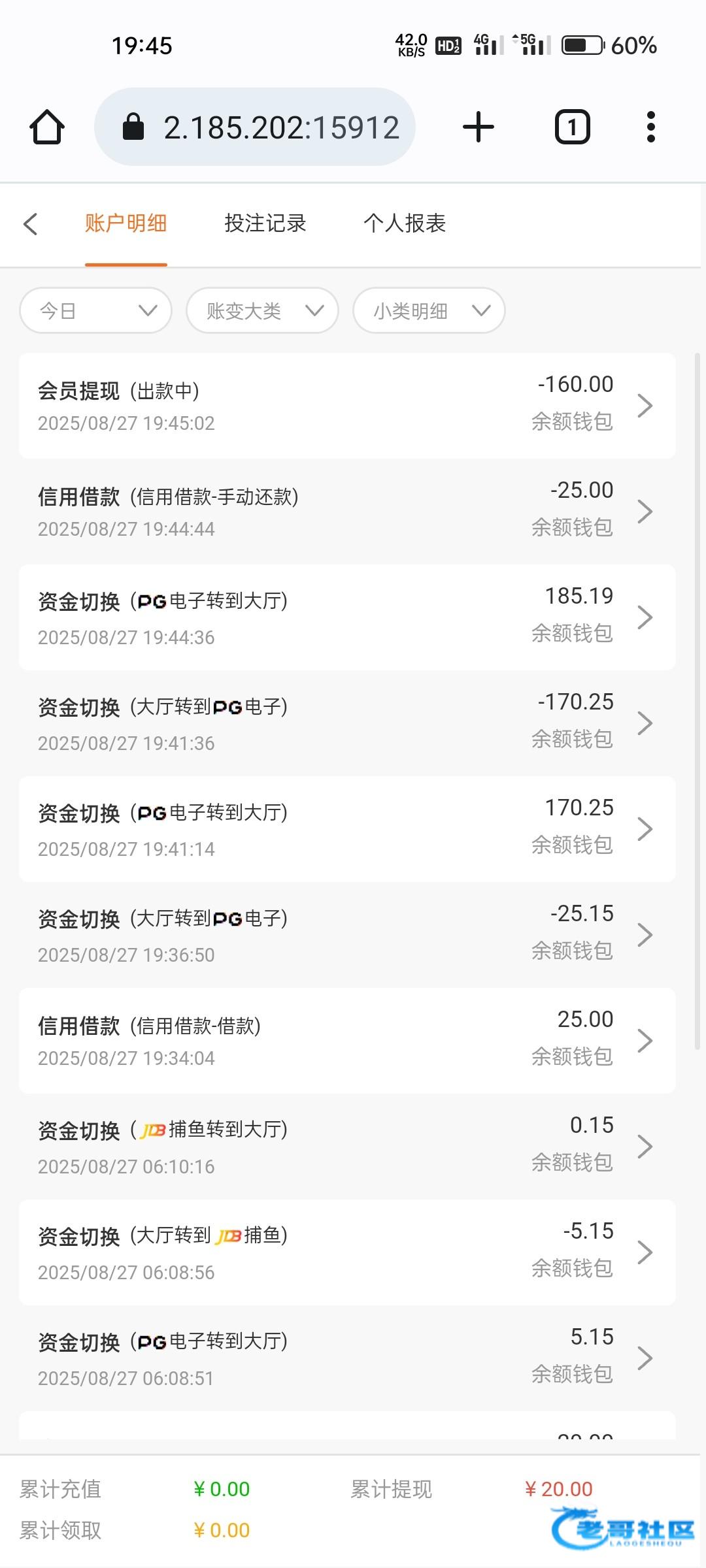This screenshot has width=706, height=1568.
Task: Open the 185.19 PG电子转到大厅 record
Action: click(347, 617)
